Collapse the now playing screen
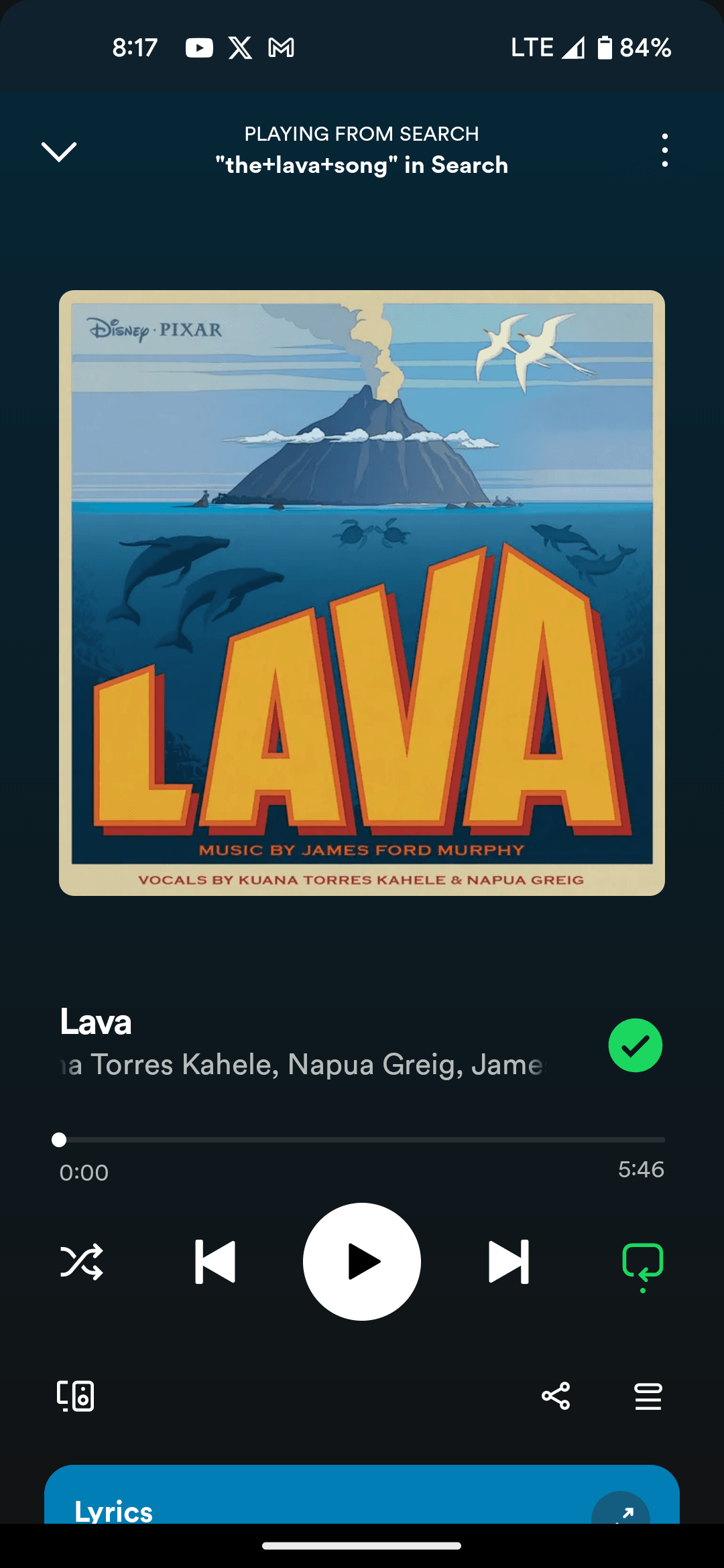This screenshot has width=724, height=1568. point(59,151)
